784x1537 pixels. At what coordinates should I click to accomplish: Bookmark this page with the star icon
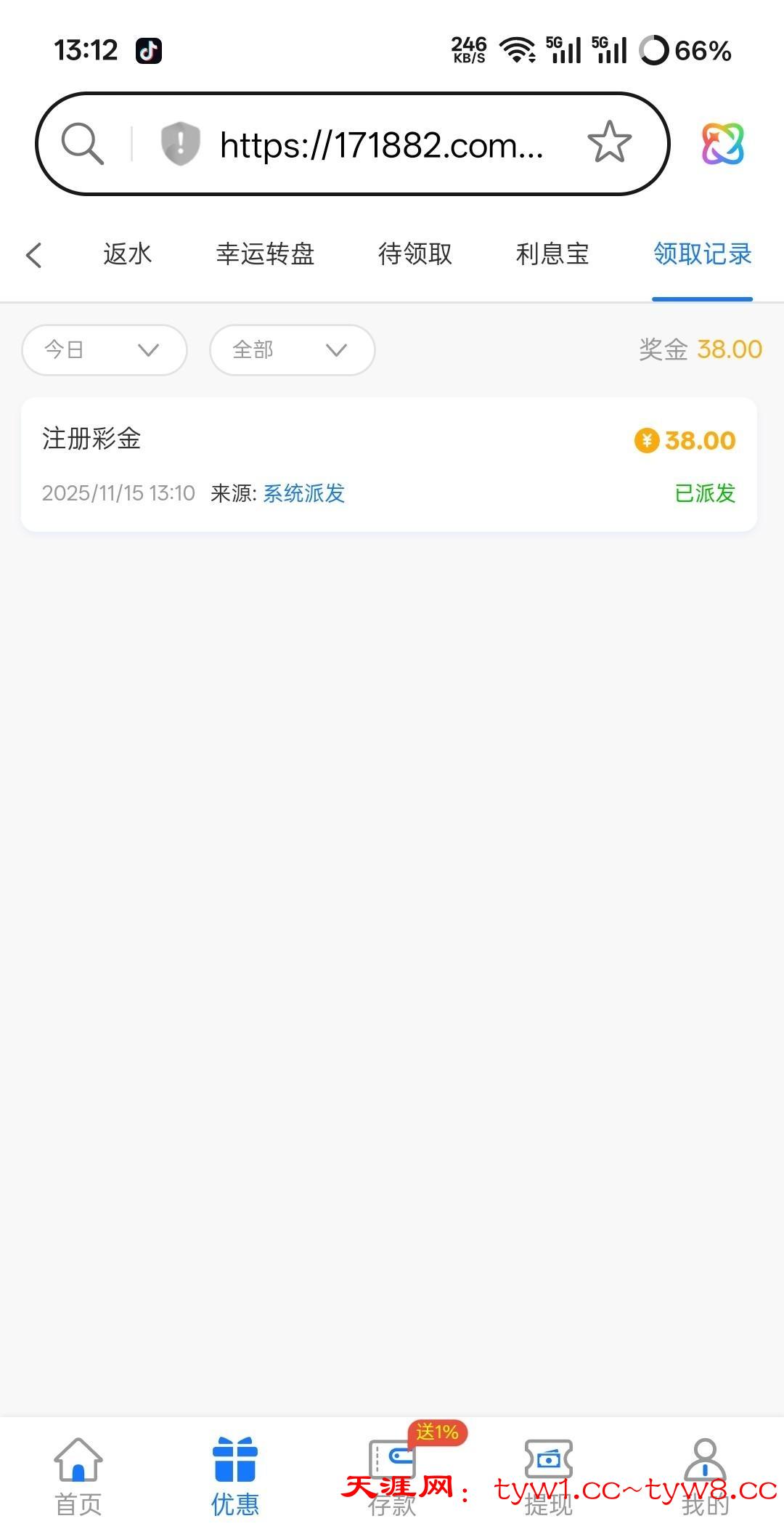click(609, 143)
